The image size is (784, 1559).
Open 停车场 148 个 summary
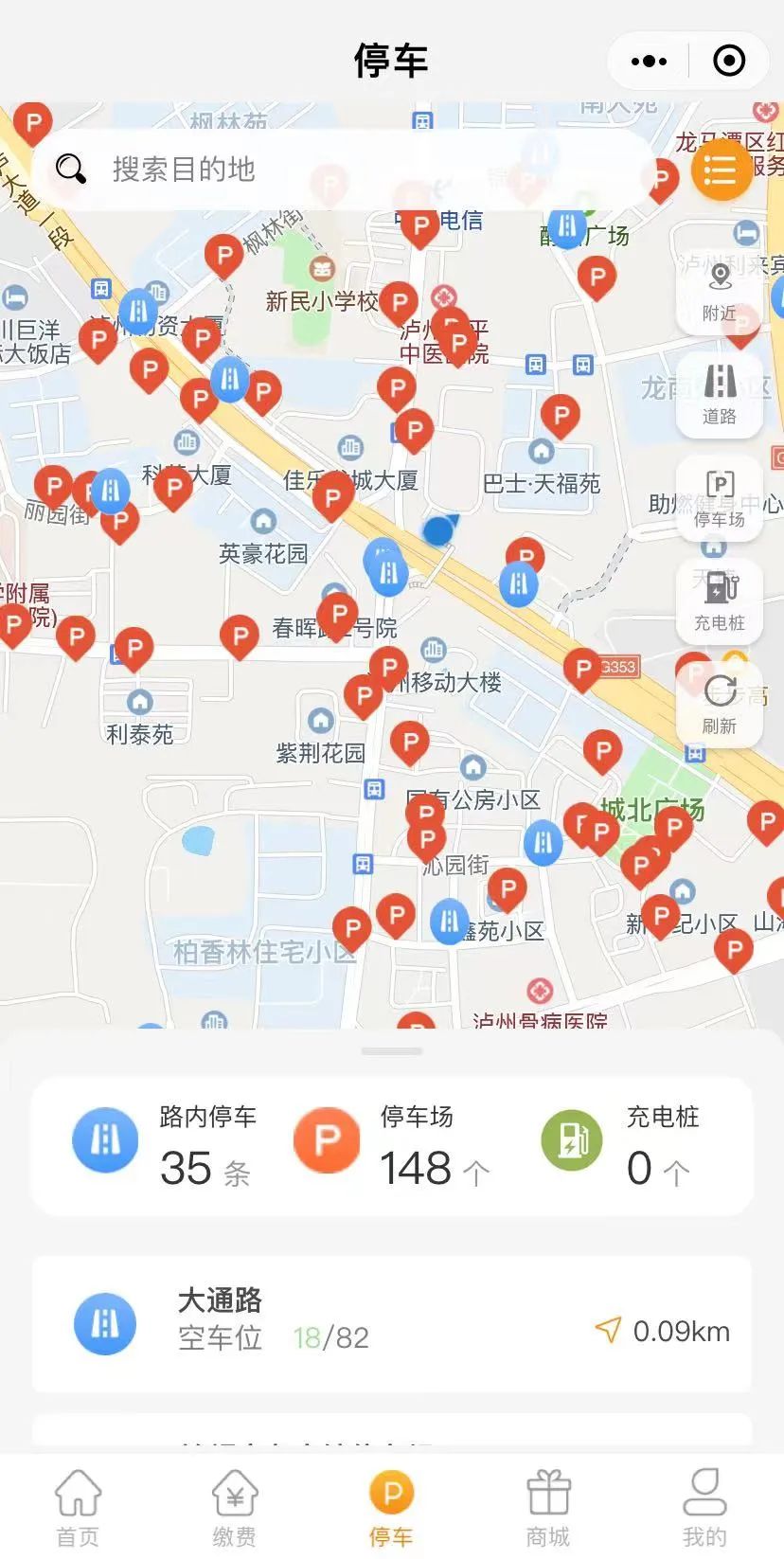coord(392,1146)
